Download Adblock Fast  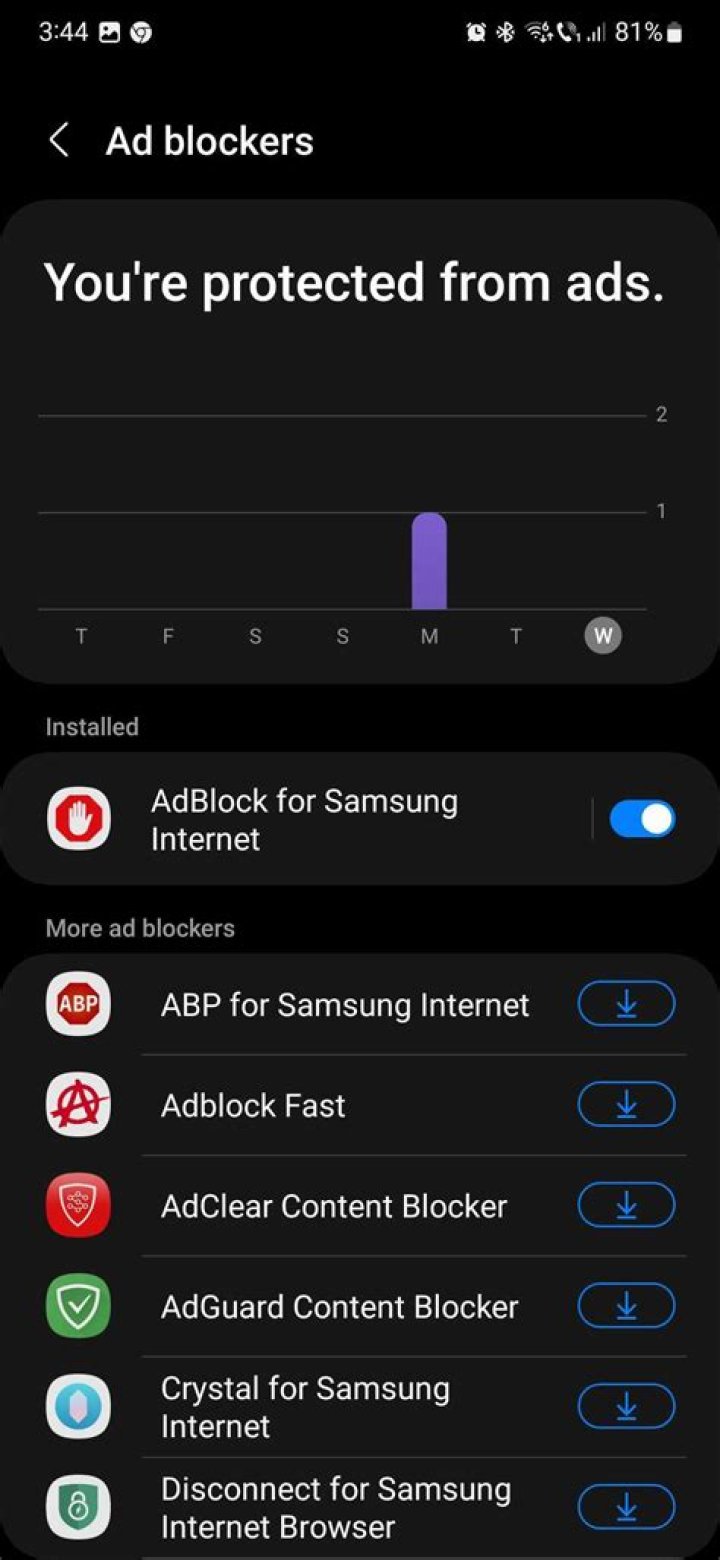click(626, 1105)
